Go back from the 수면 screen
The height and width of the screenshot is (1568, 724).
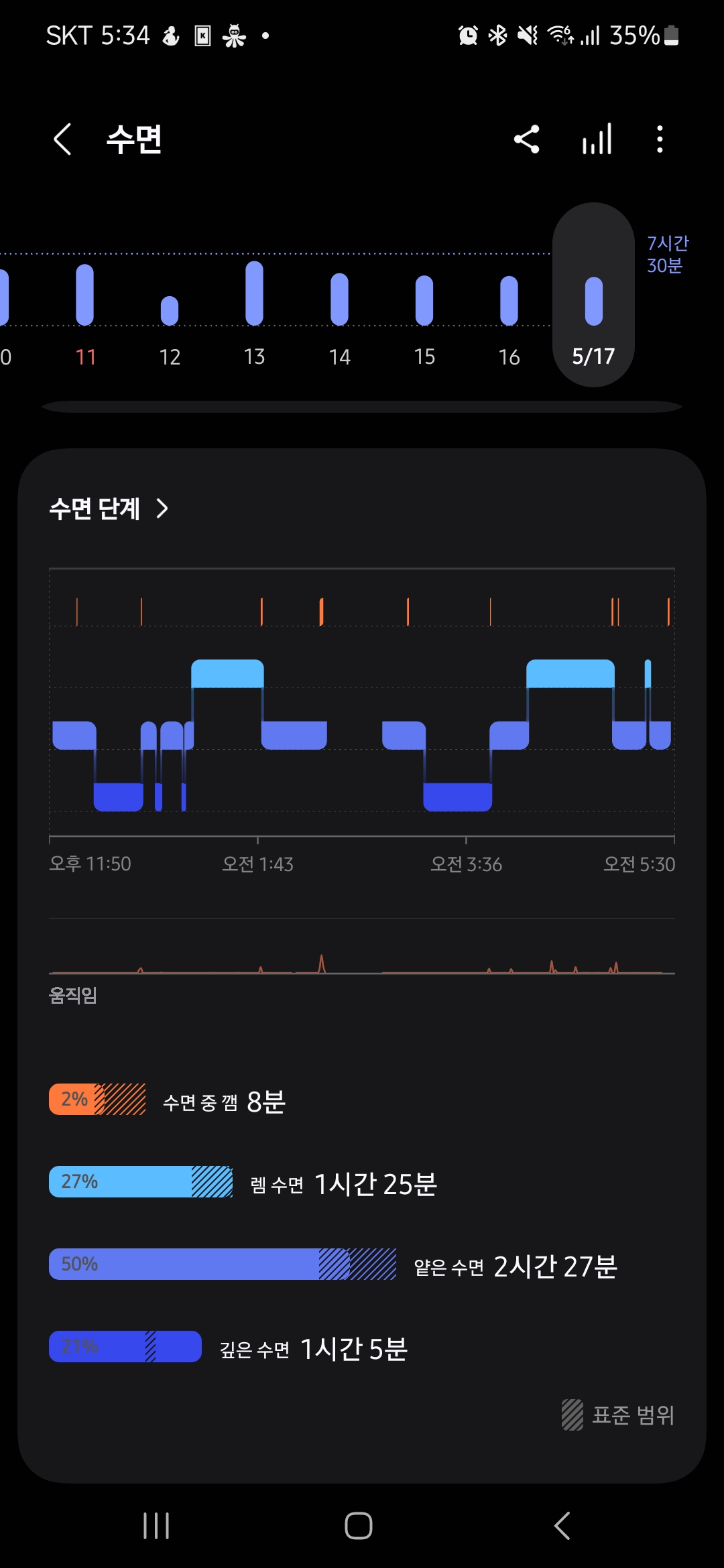coord(62,139)
